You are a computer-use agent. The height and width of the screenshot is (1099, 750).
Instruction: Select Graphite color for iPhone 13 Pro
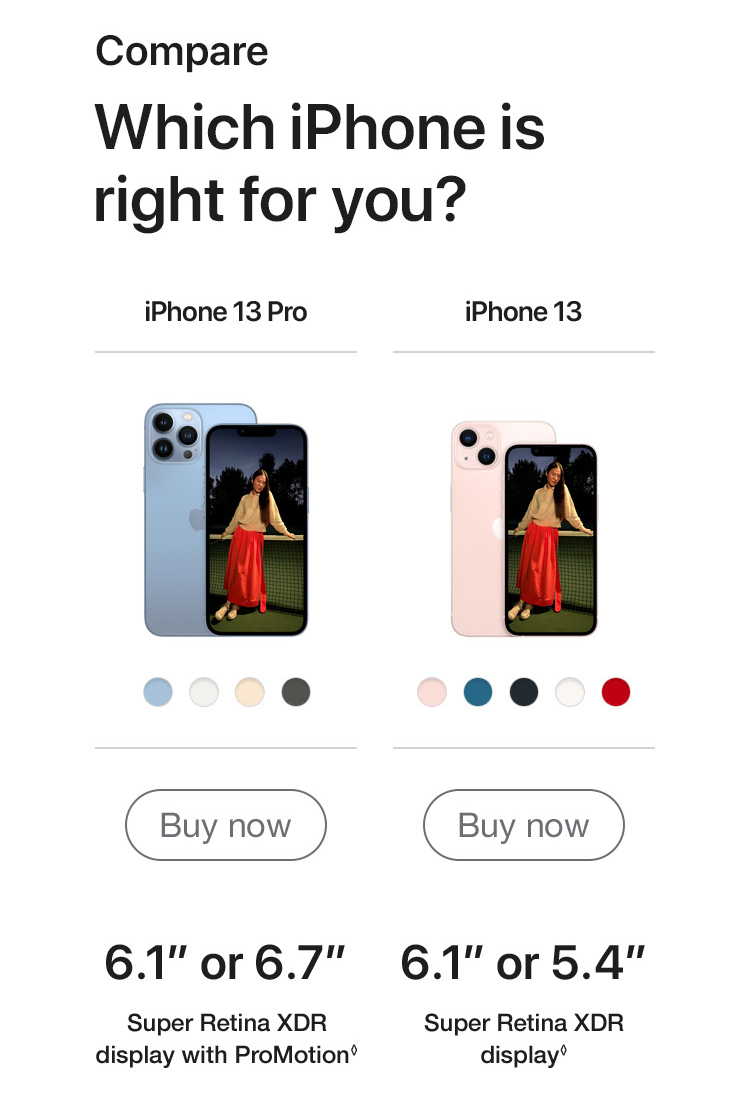click(295, 692)
